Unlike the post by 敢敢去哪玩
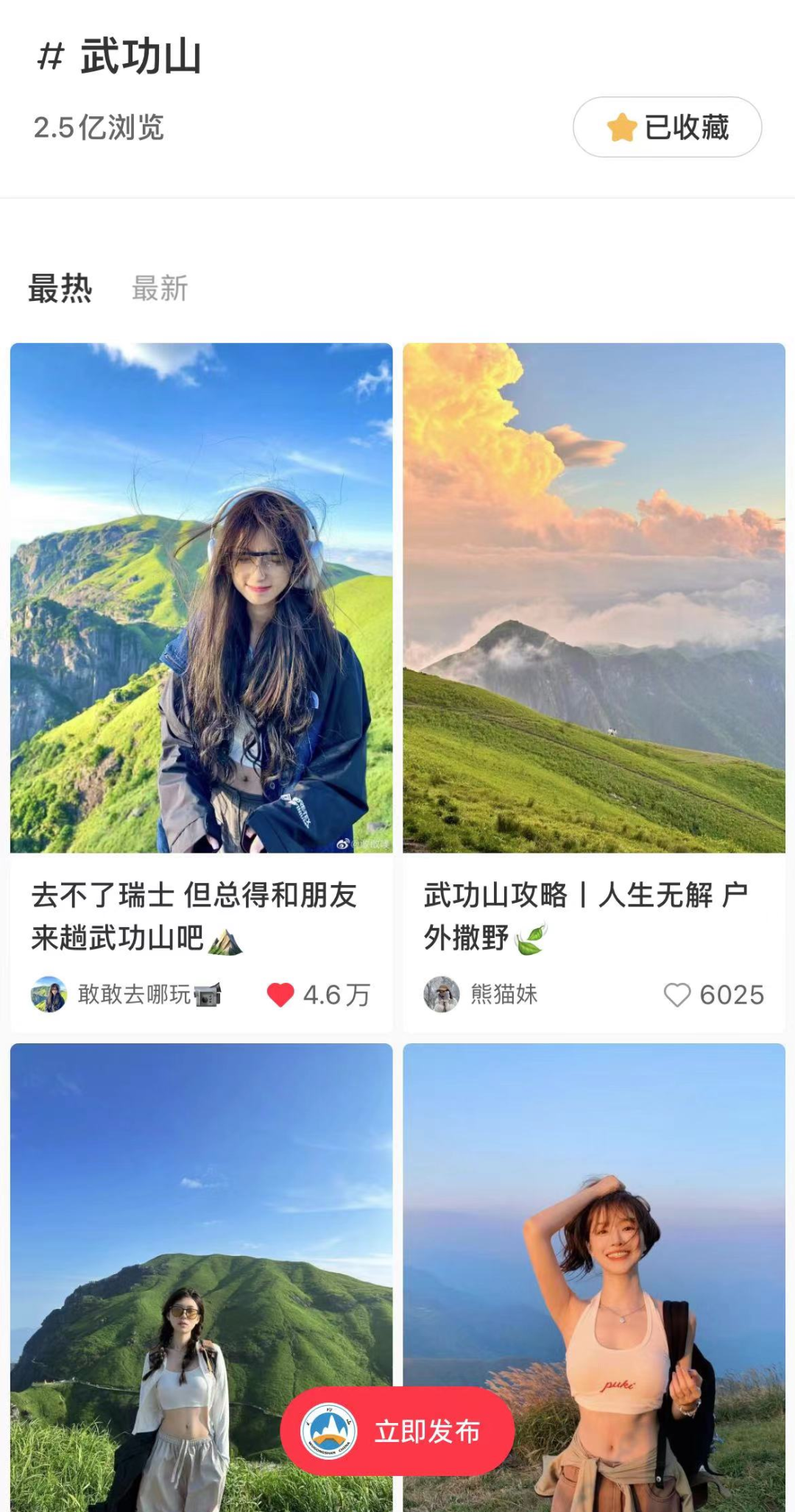 tap(280, 995)
